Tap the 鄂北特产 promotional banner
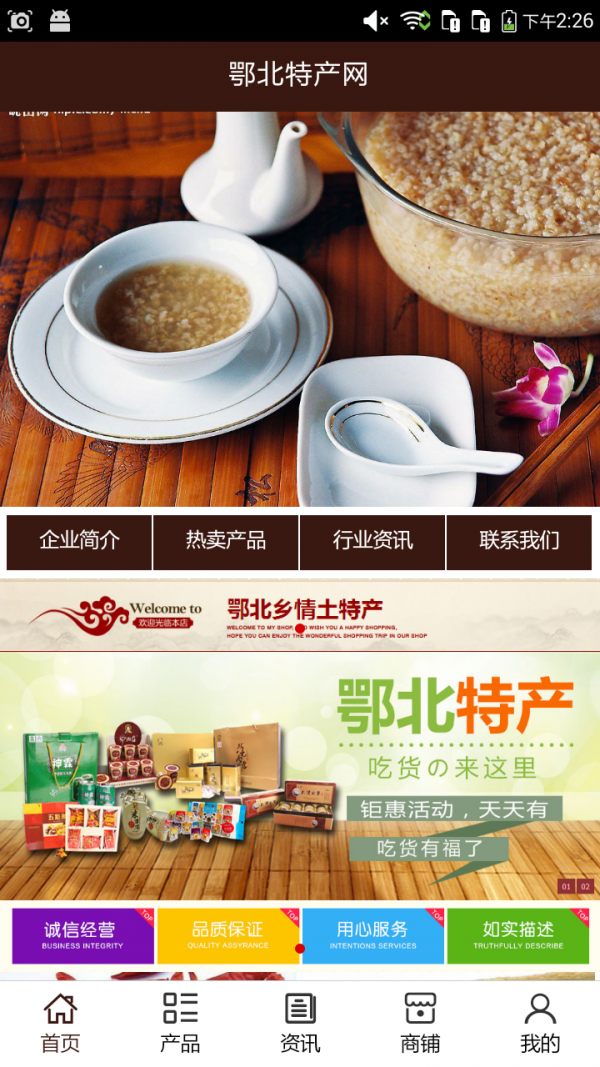The image size is (600, 1067). coord(300,775)
